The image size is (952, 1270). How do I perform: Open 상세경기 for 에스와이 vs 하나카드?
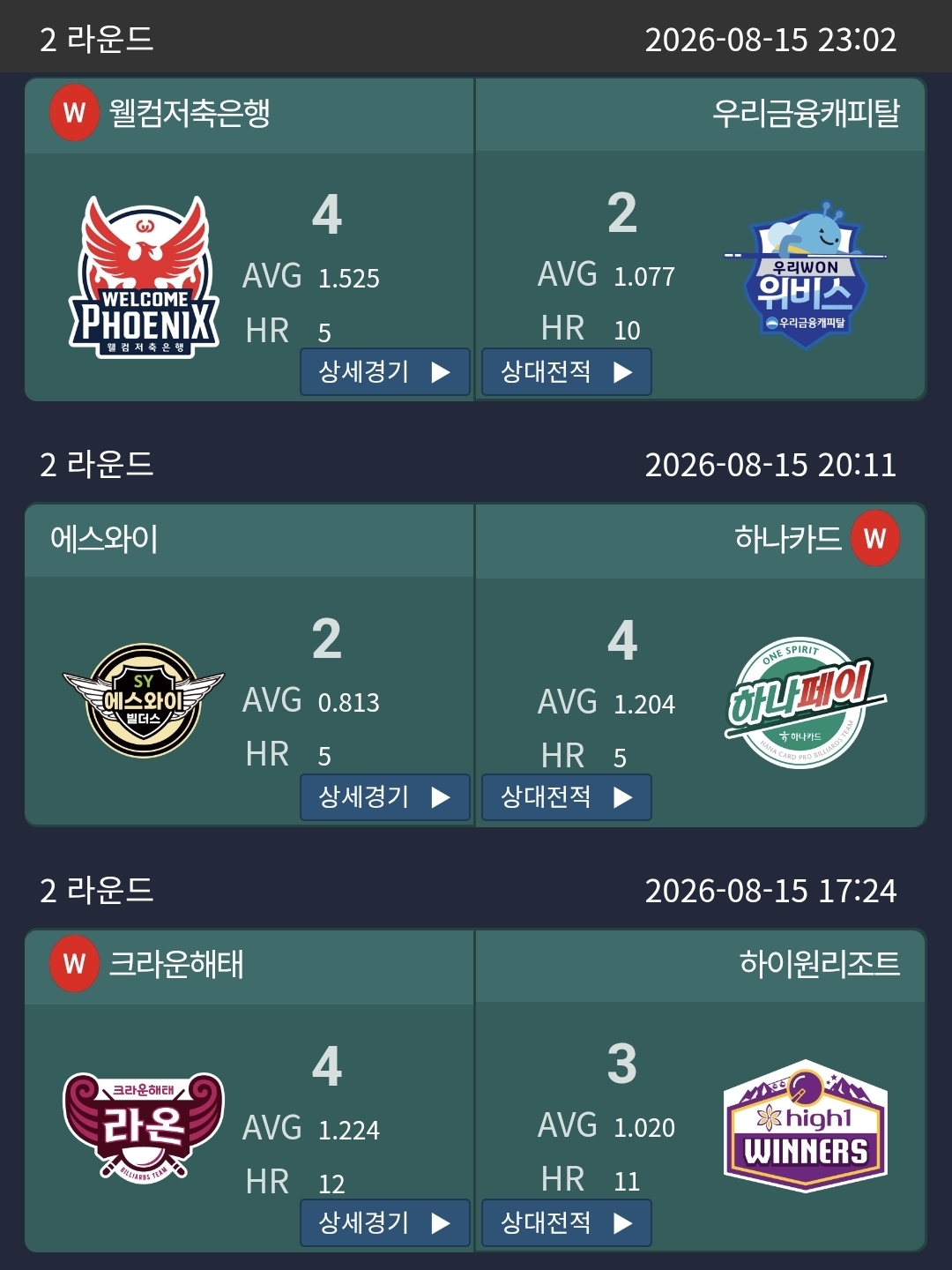(385, 797)
